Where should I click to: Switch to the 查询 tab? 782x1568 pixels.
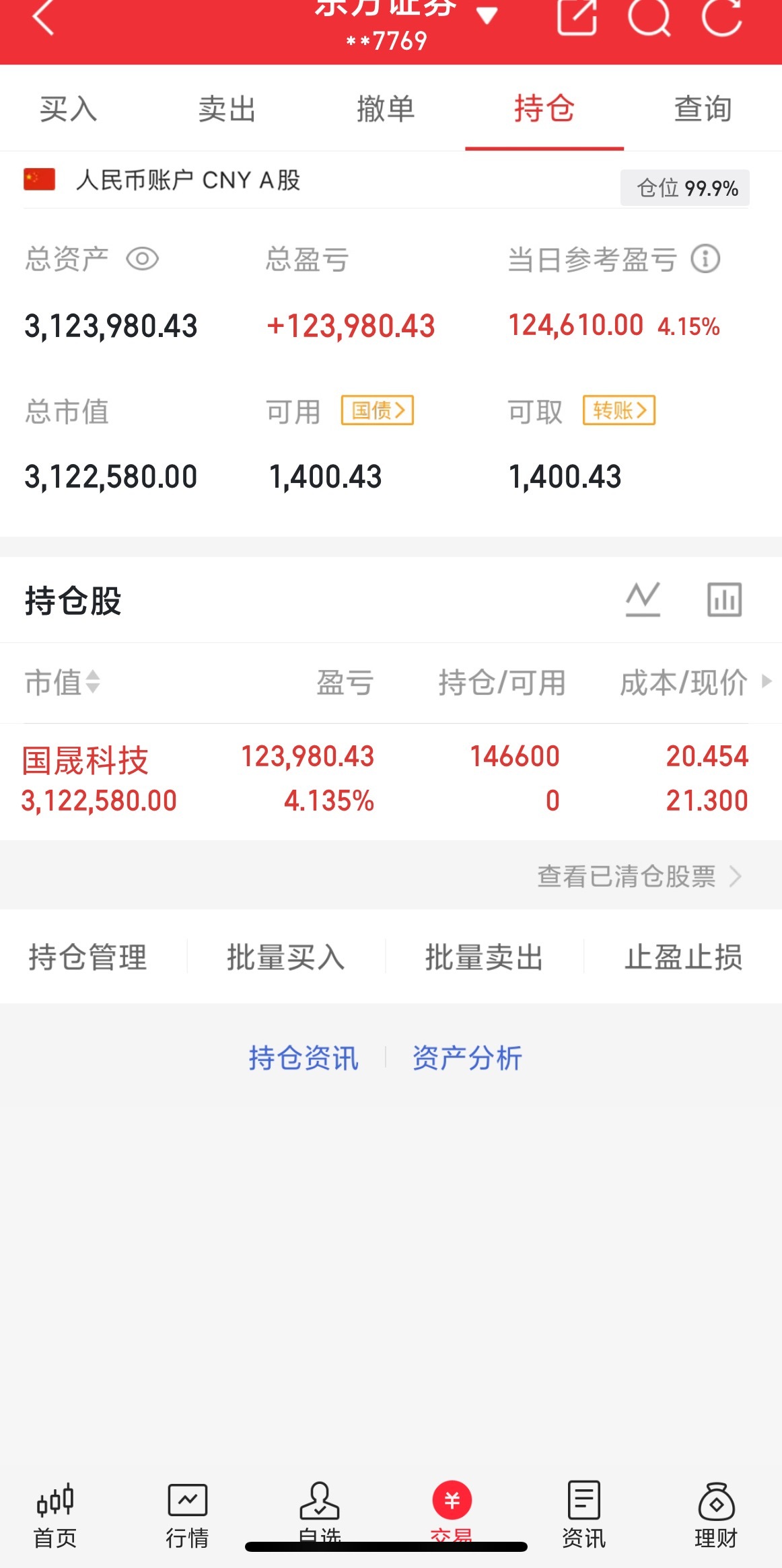pos(702,110)
